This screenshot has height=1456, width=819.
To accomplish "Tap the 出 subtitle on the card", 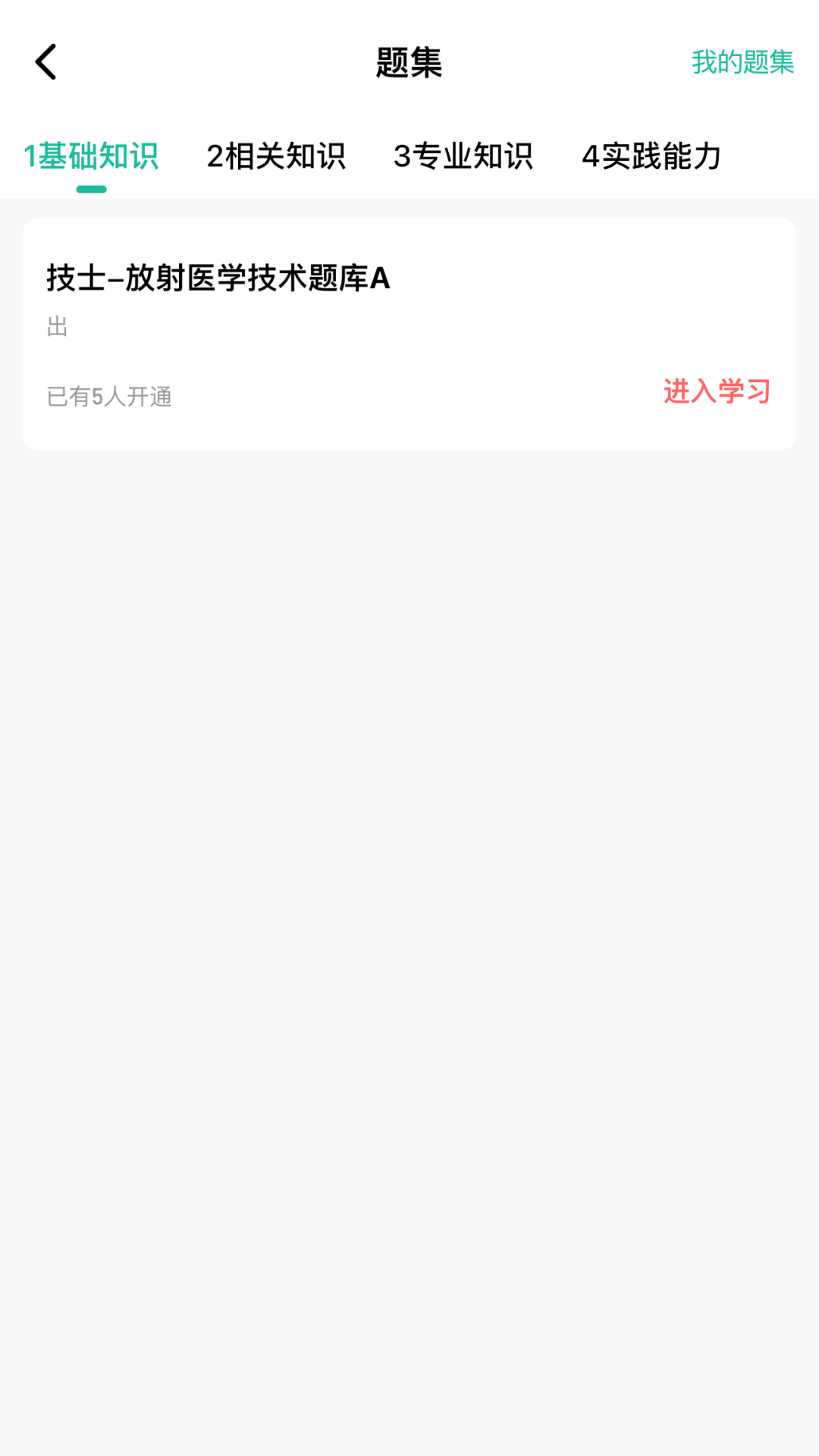I will (56, 326).
